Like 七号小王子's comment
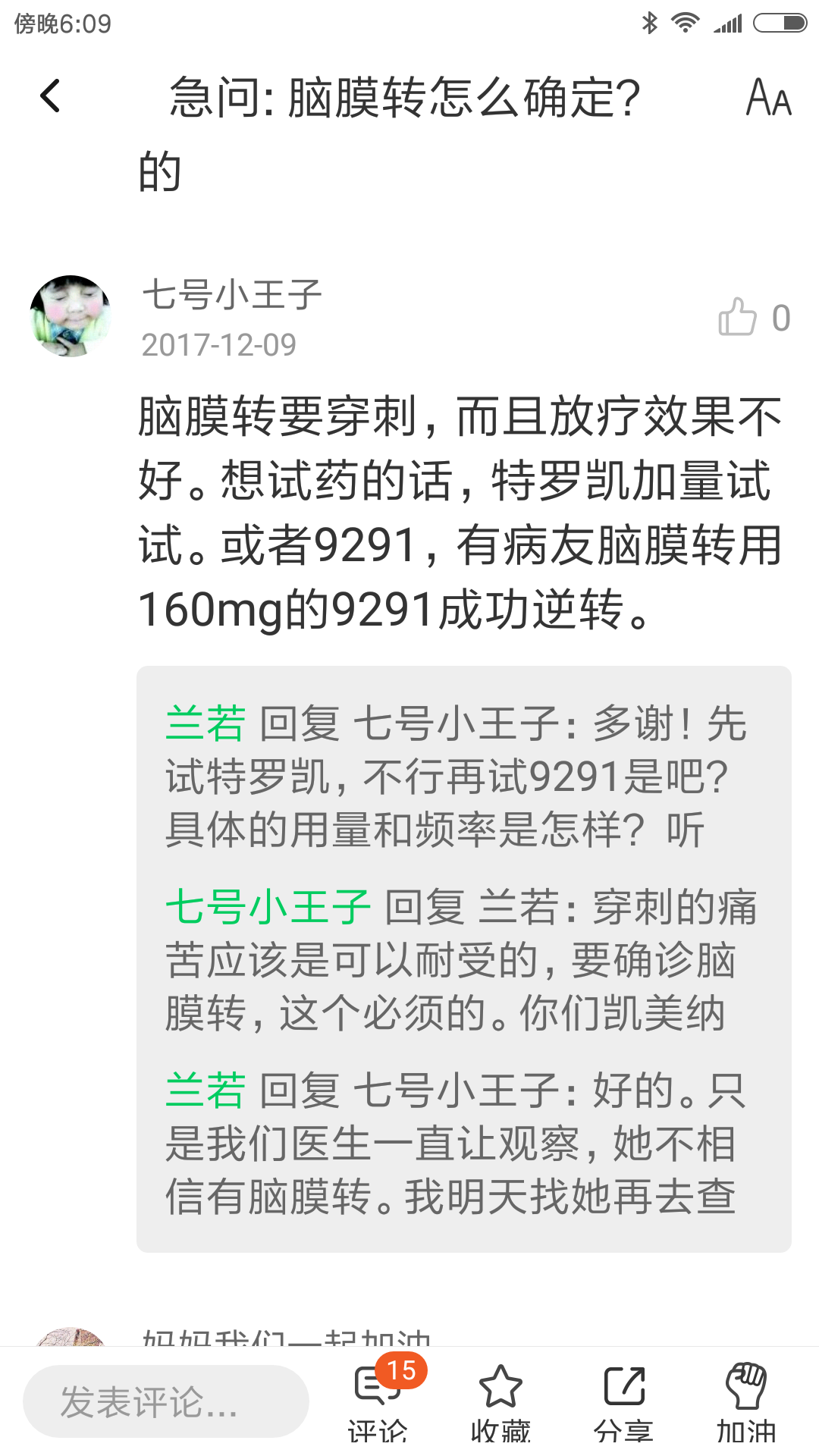Viewport: 819px width, 1456px height. point(739,317)
